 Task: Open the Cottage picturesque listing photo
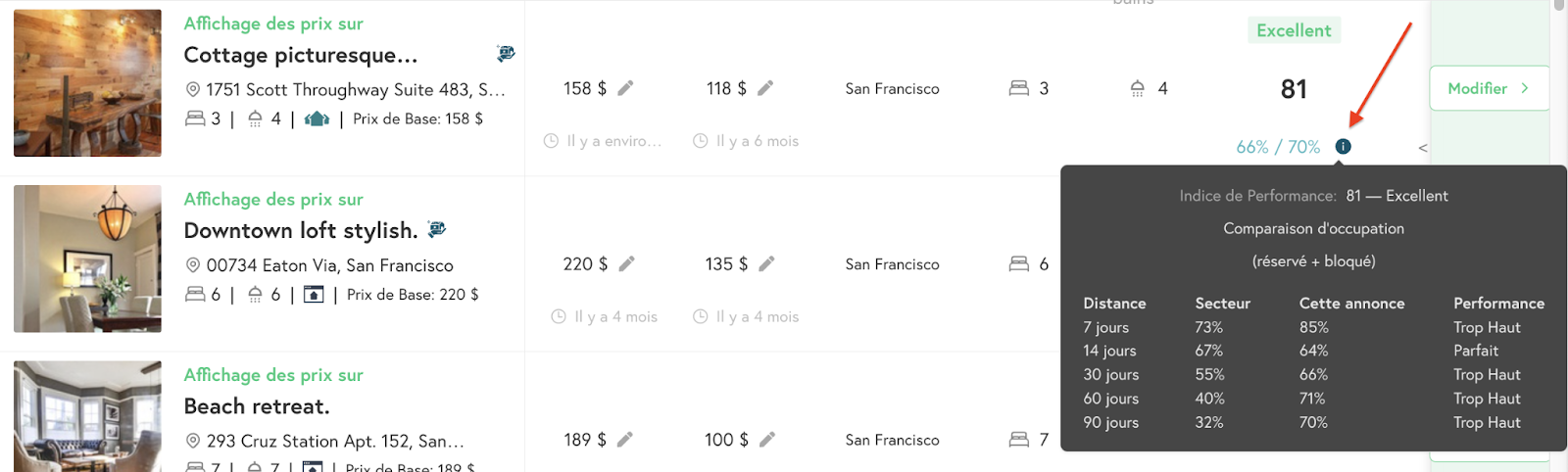click(x=87, y=83)
